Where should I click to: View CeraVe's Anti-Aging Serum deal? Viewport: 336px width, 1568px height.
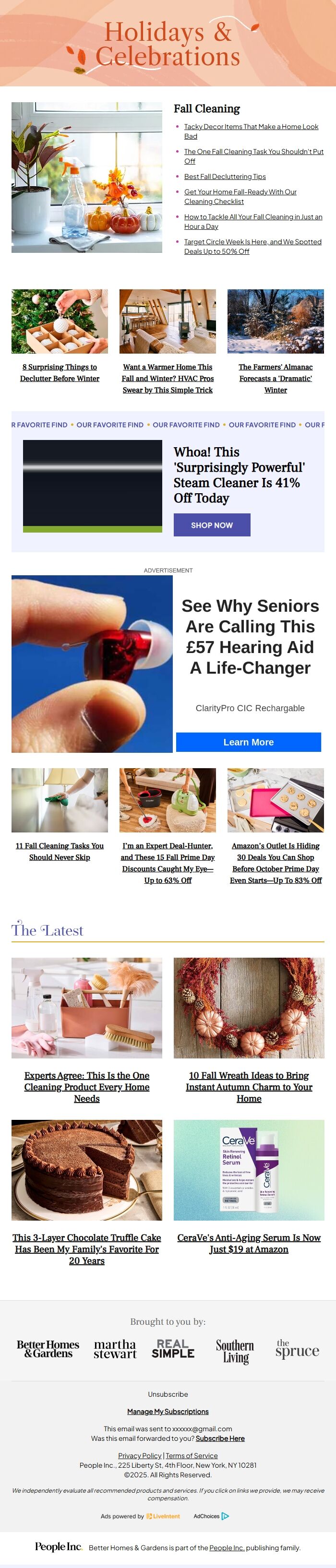248,1243
